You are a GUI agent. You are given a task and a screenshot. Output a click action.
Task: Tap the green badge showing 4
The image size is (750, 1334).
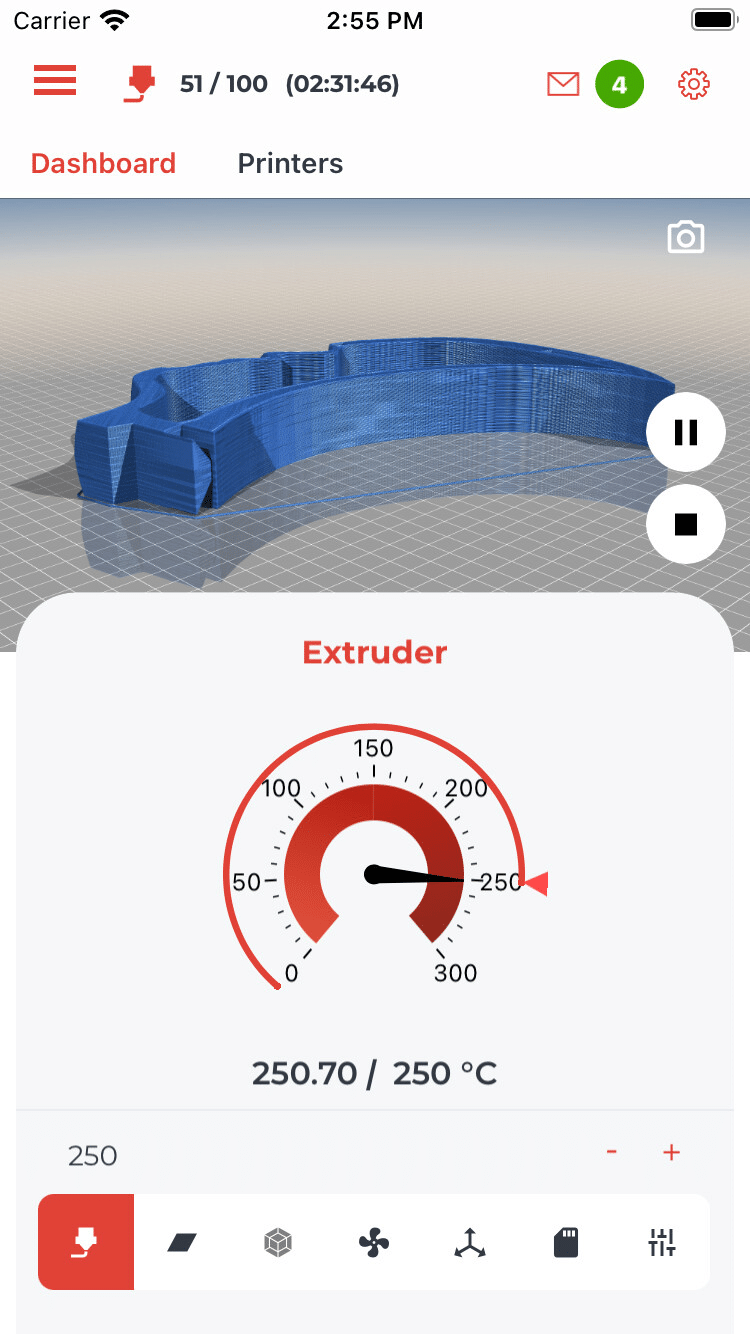pyautogui.click(x=619, y=85)
